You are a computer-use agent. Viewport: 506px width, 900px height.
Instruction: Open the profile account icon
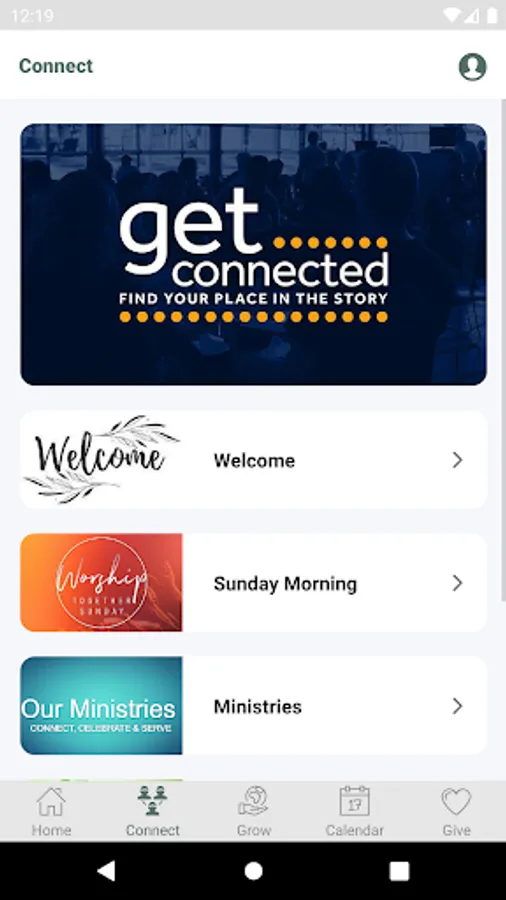(472, 67)
